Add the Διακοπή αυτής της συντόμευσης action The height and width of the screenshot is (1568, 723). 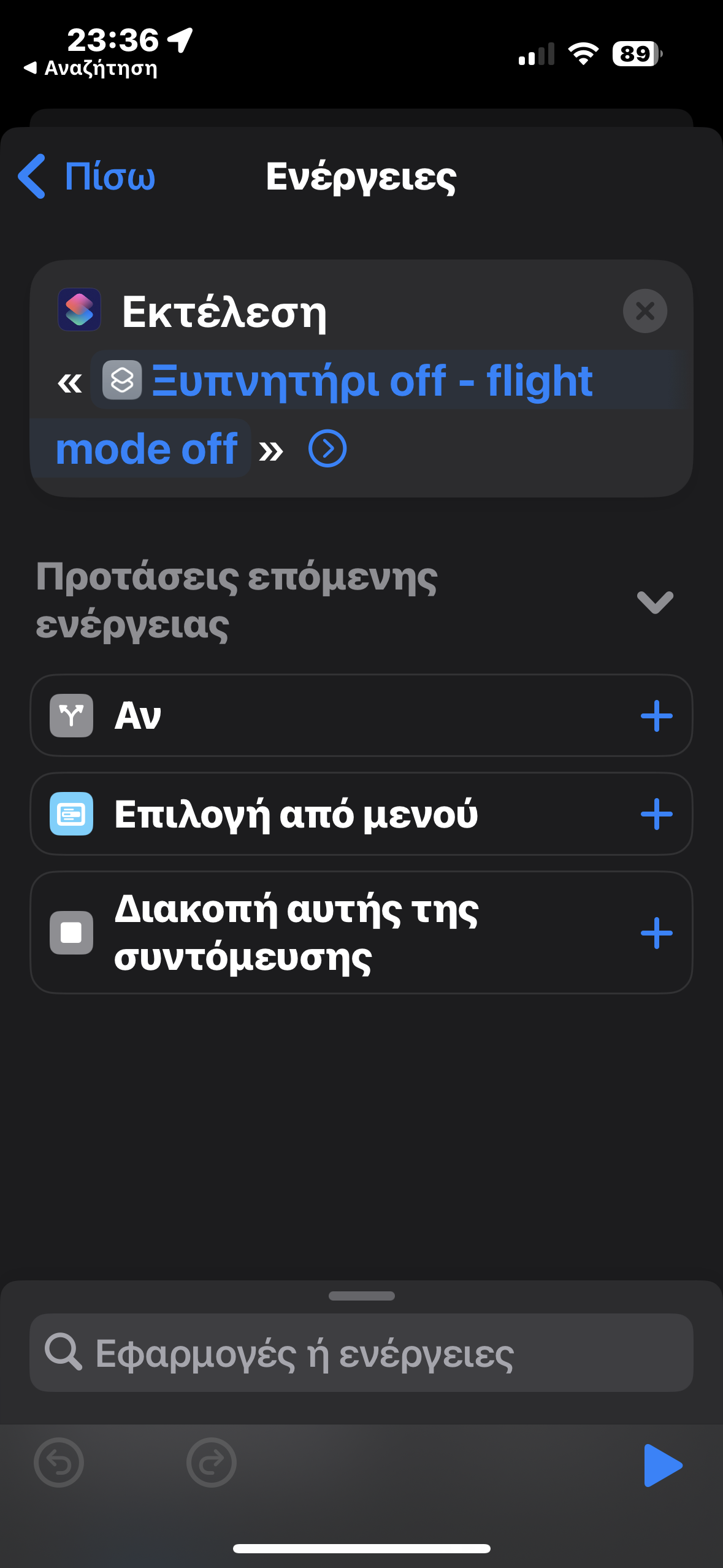tap(656, 933)
